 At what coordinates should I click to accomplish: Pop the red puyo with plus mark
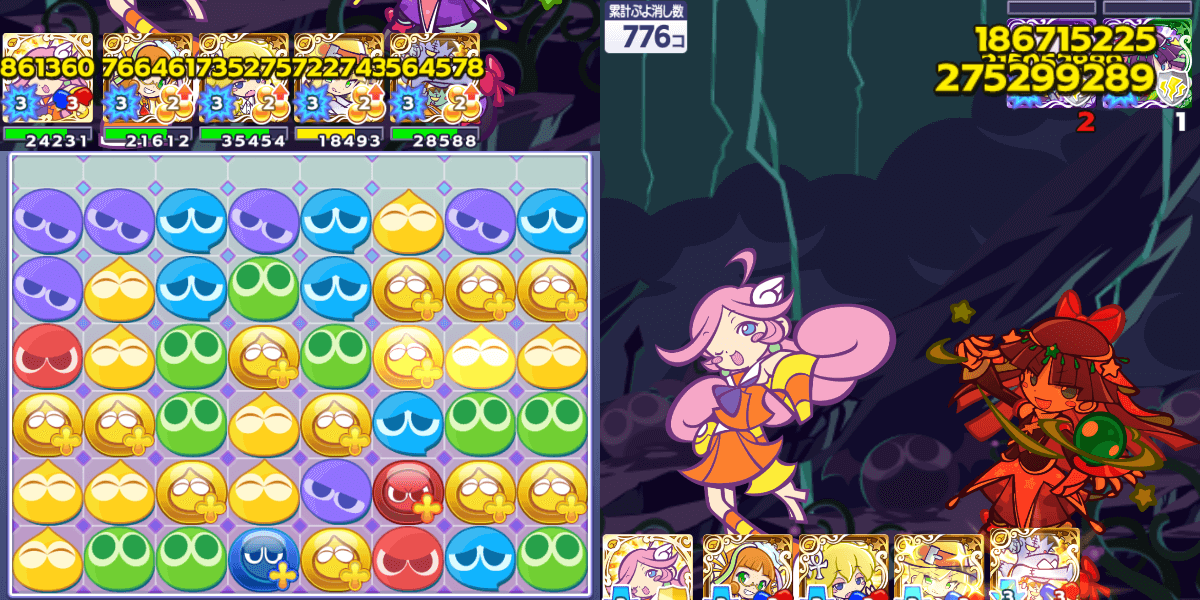pyautogui.click(x=408, y=491)
